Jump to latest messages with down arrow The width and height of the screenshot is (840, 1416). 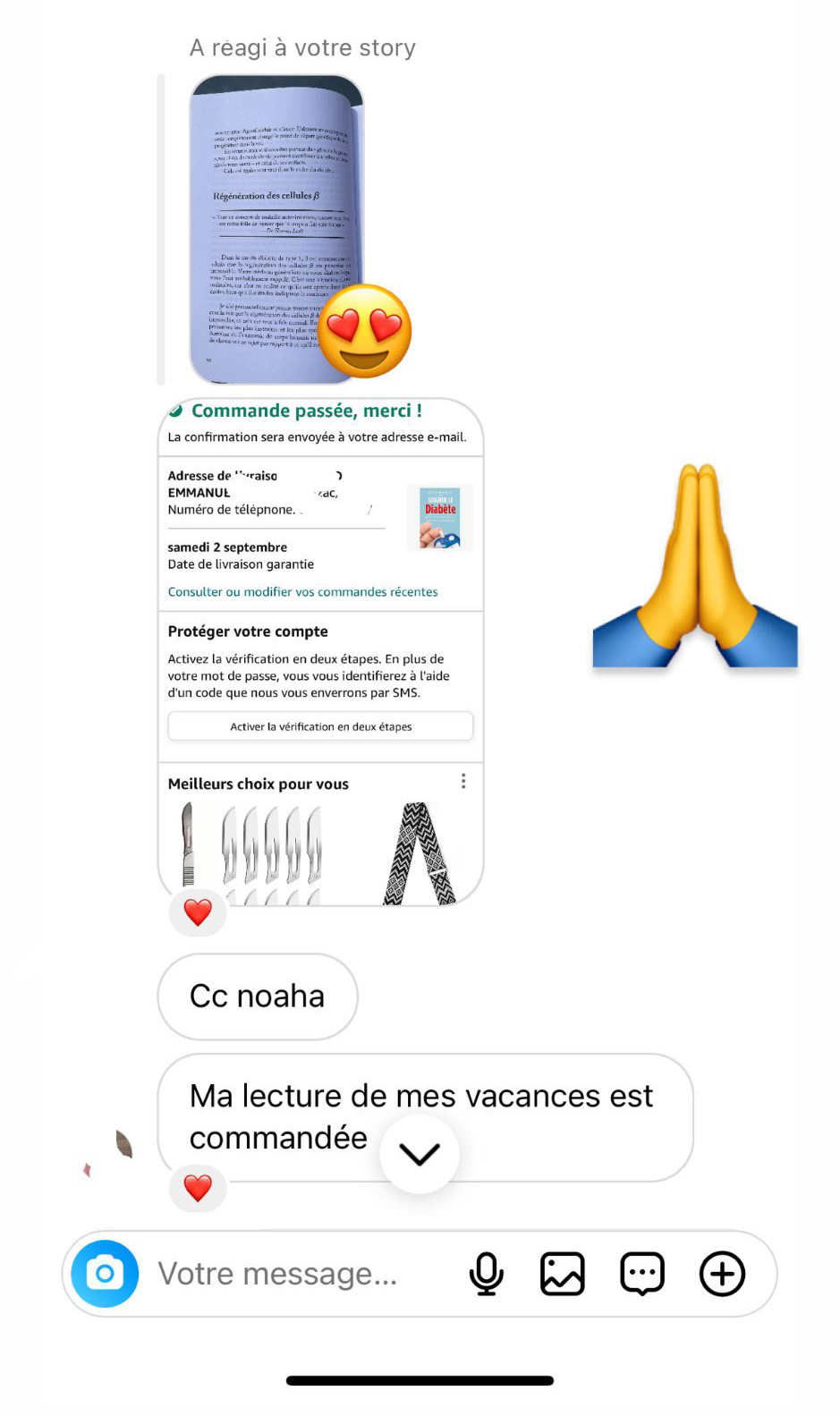(419, 1154)
